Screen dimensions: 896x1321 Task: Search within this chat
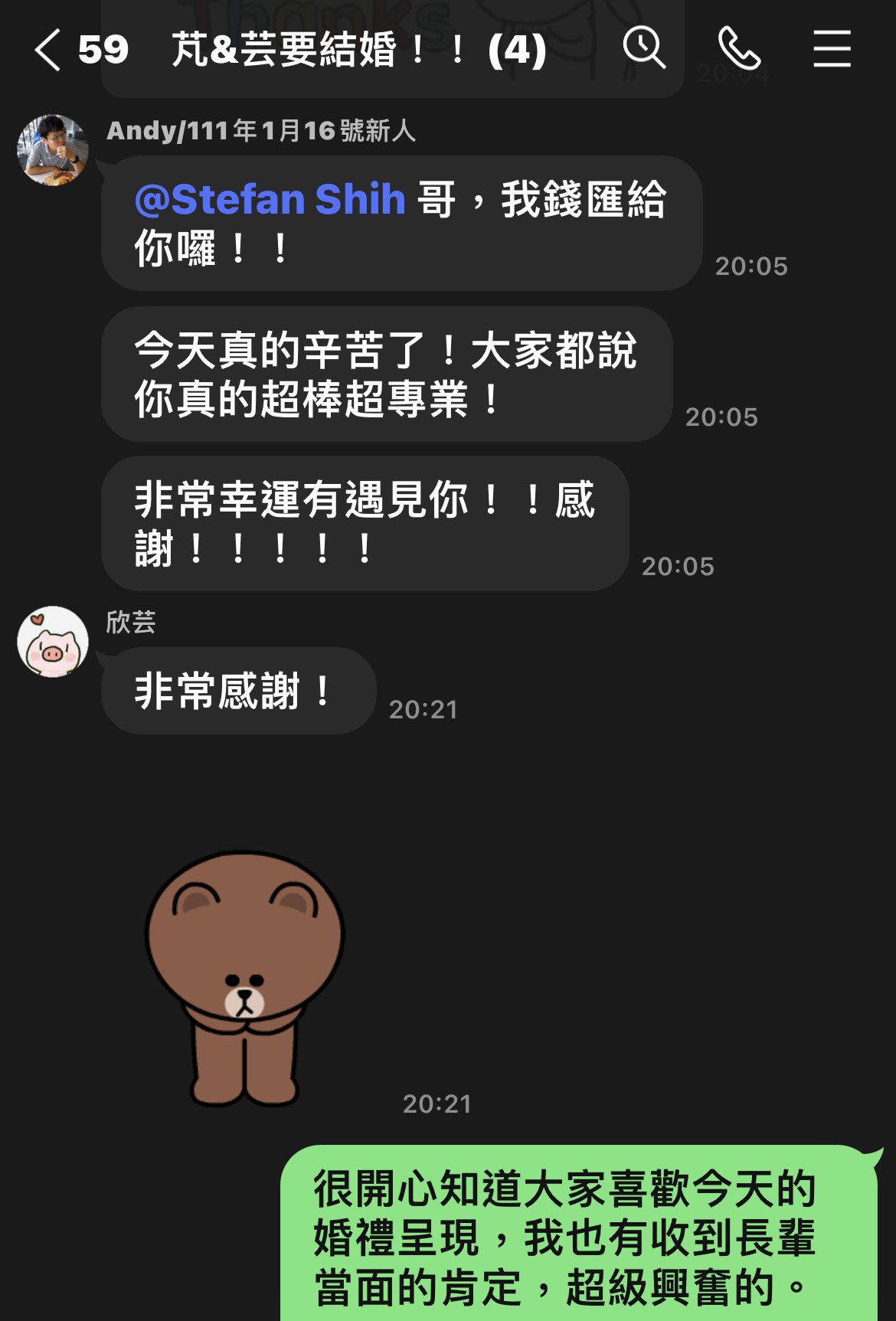click(x=644, y=48)
